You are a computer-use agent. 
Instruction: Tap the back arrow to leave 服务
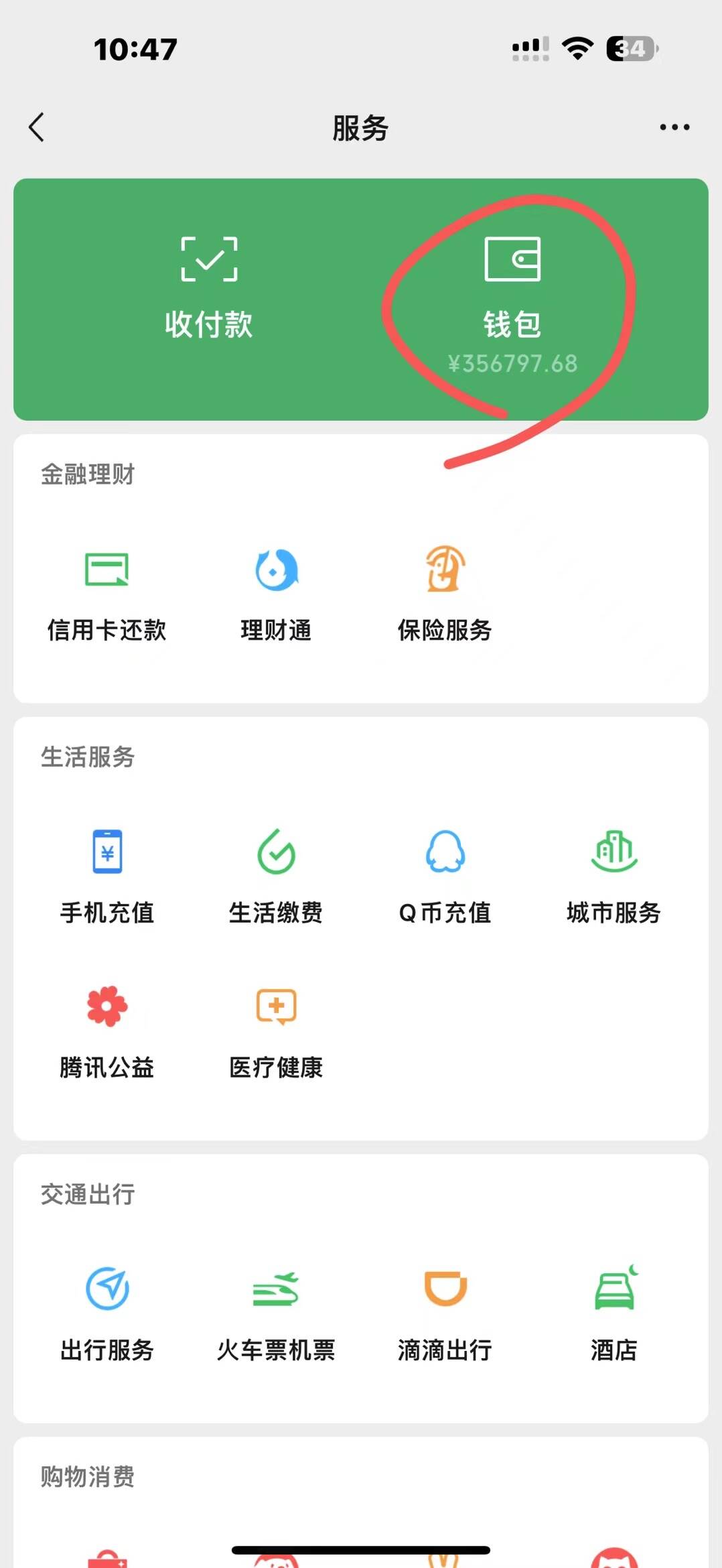pyautogui.click(x=37, y=127)
